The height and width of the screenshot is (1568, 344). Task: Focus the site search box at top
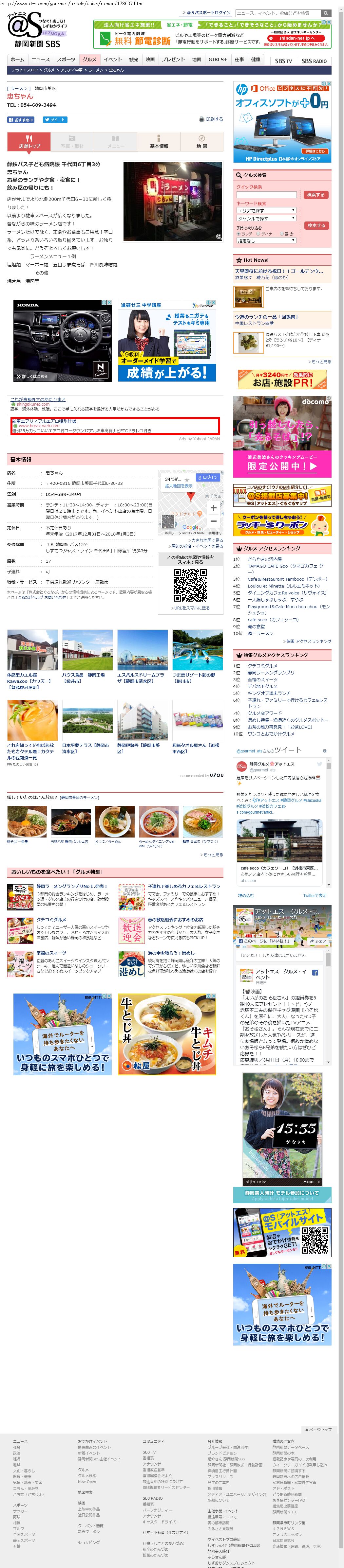click(277, 13)
